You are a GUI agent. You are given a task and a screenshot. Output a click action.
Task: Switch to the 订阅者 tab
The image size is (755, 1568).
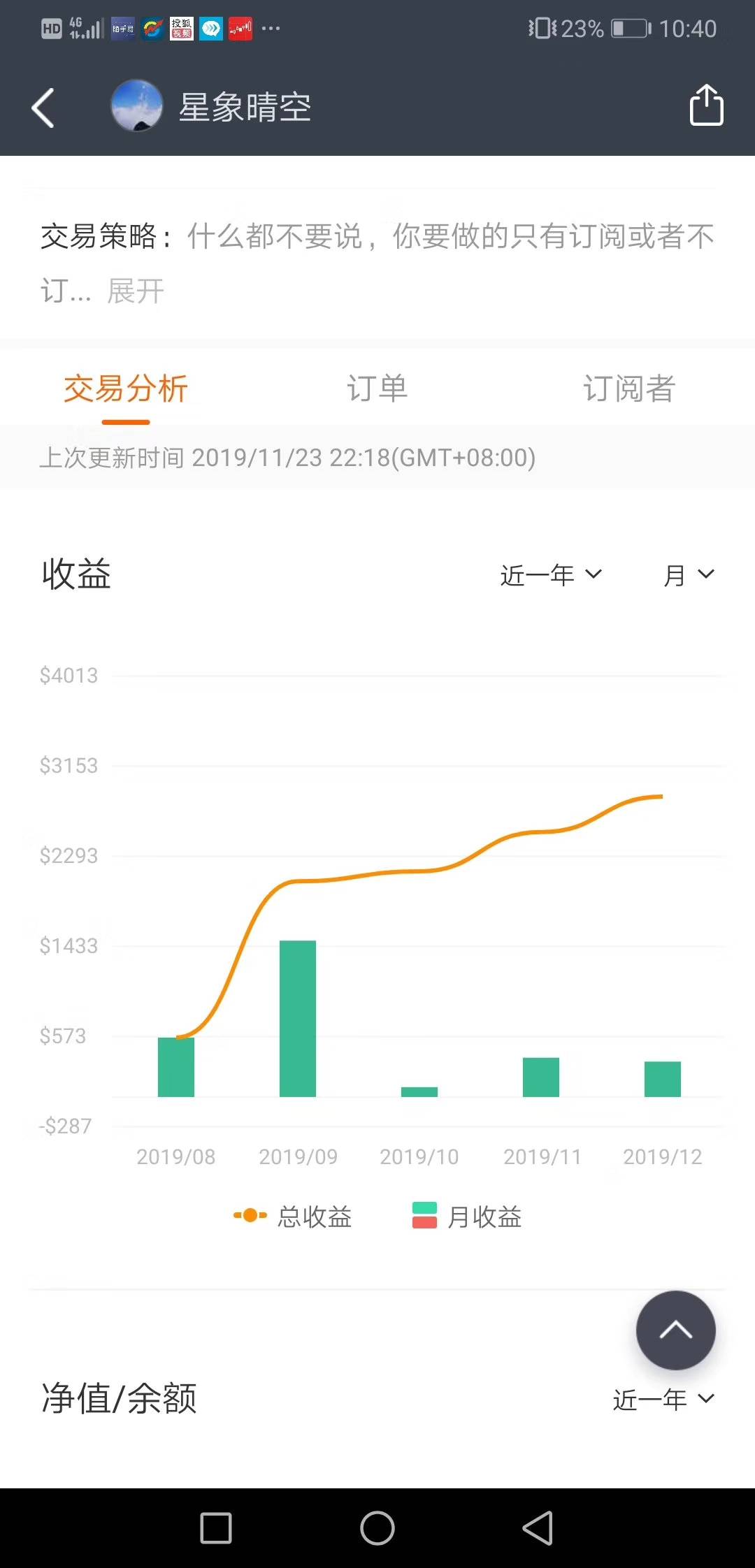pos(628,389)
